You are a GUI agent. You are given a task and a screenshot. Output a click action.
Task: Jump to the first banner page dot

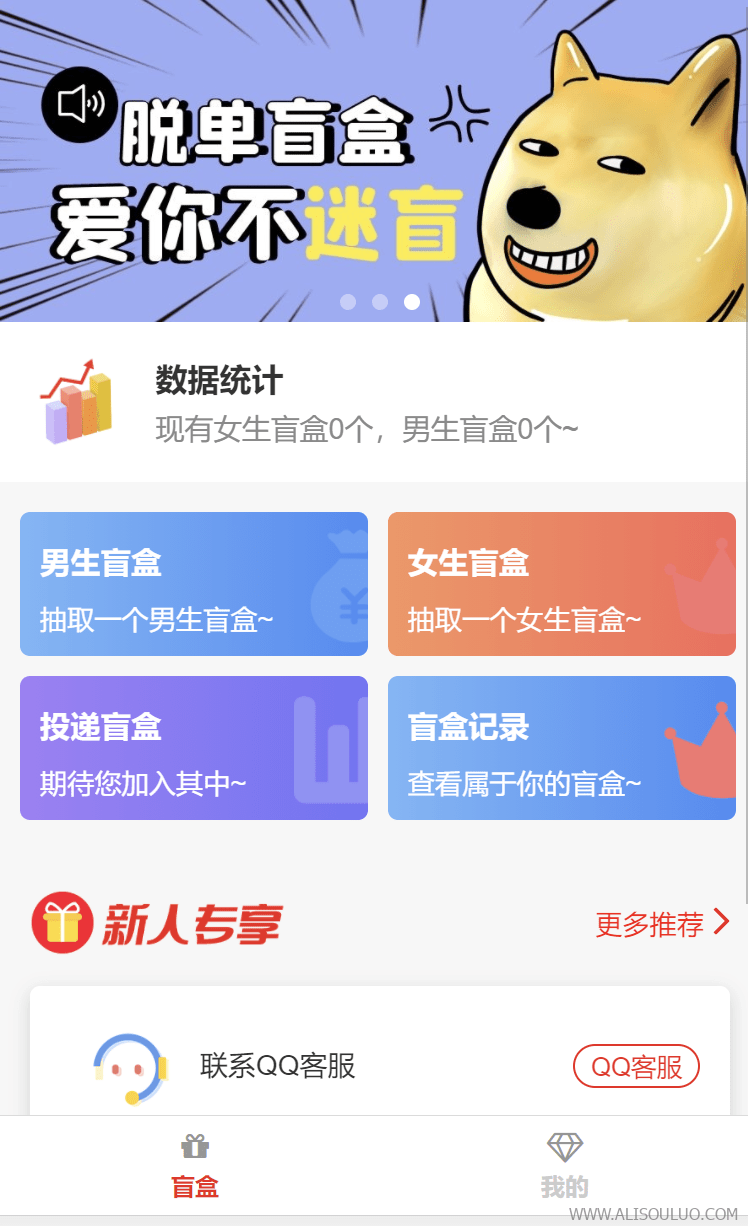point(348,302)
